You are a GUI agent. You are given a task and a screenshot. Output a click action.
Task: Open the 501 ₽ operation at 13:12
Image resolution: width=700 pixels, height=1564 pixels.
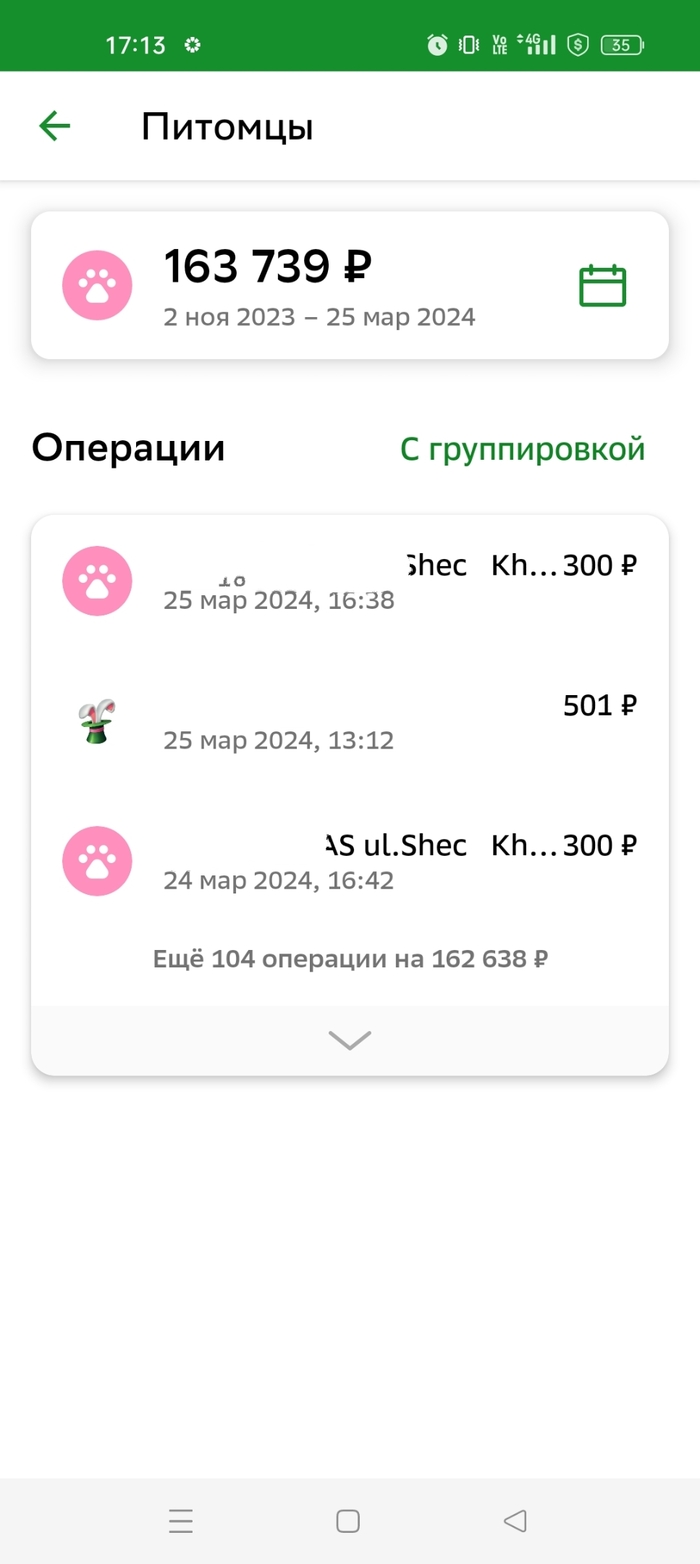coord(350,722)
